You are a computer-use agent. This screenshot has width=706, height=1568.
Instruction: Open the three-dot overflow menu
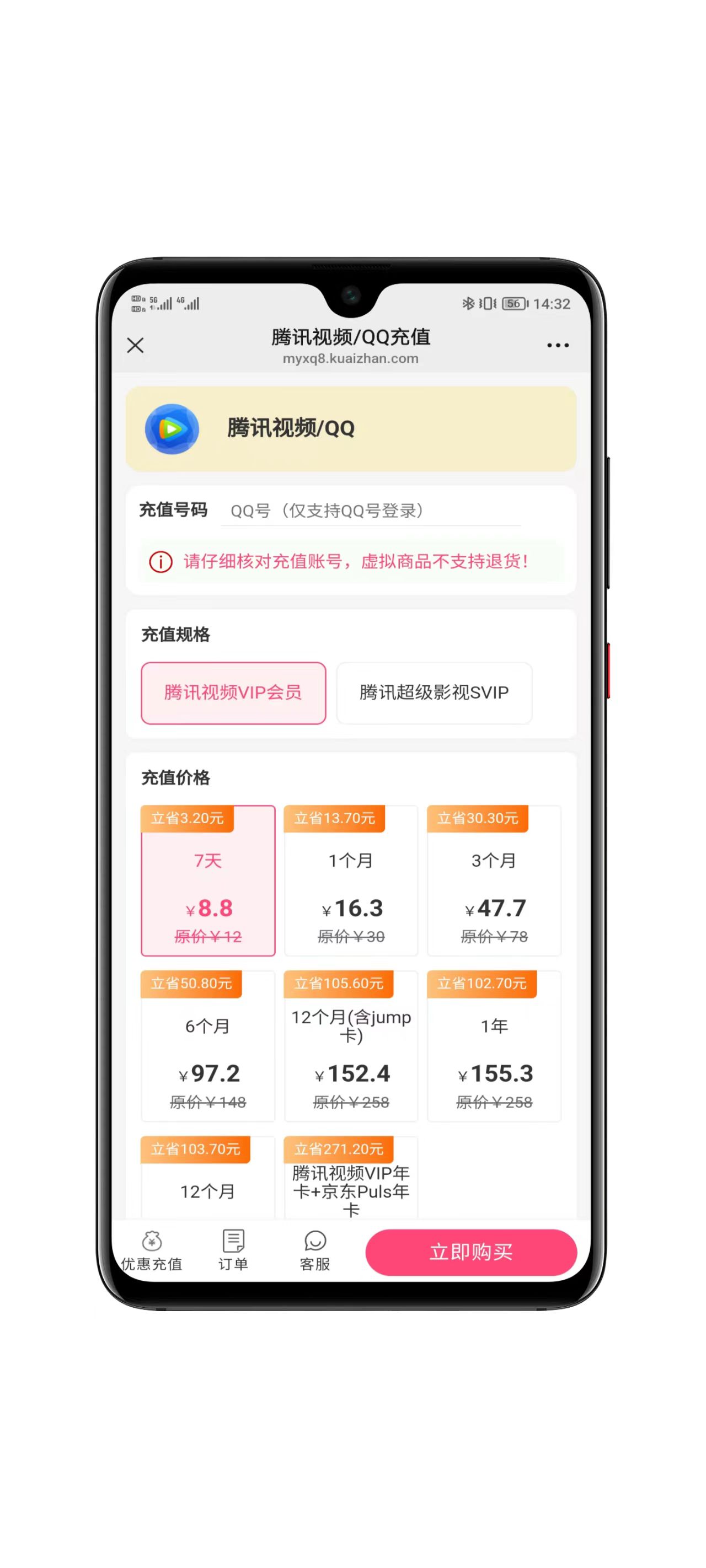558,345
